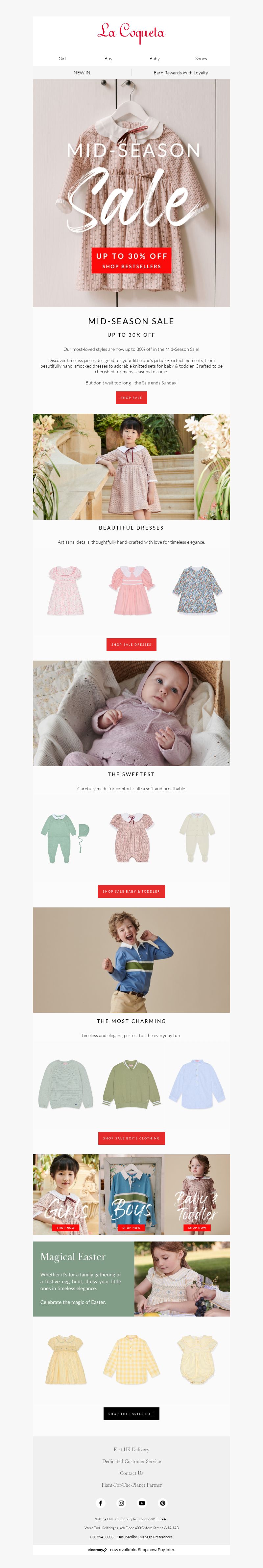Open the Contact Us link

tap(131, 1473)
